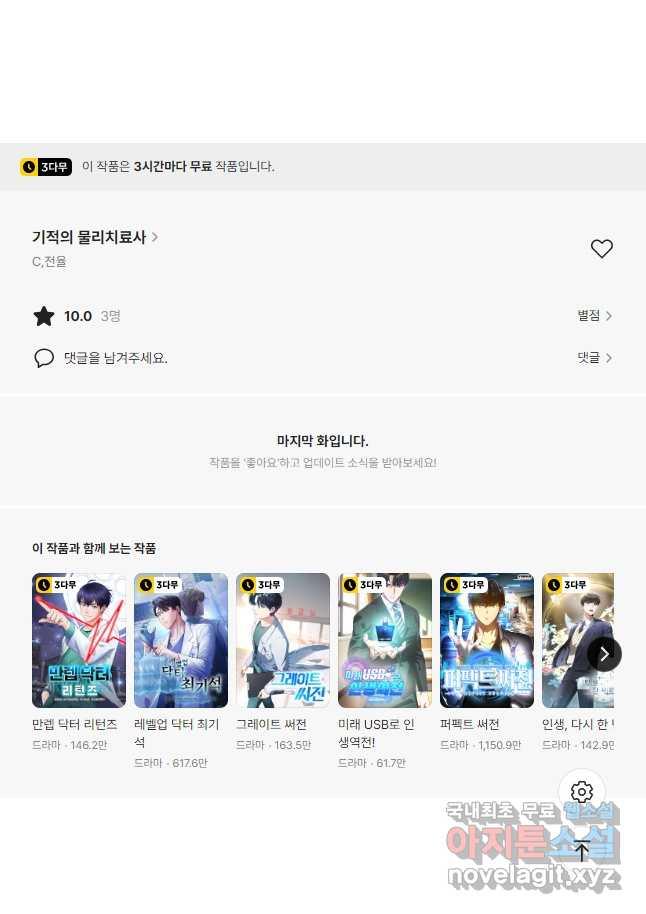Open the 만렙 닥터 리턴즈 webtoon

point(79,640)
